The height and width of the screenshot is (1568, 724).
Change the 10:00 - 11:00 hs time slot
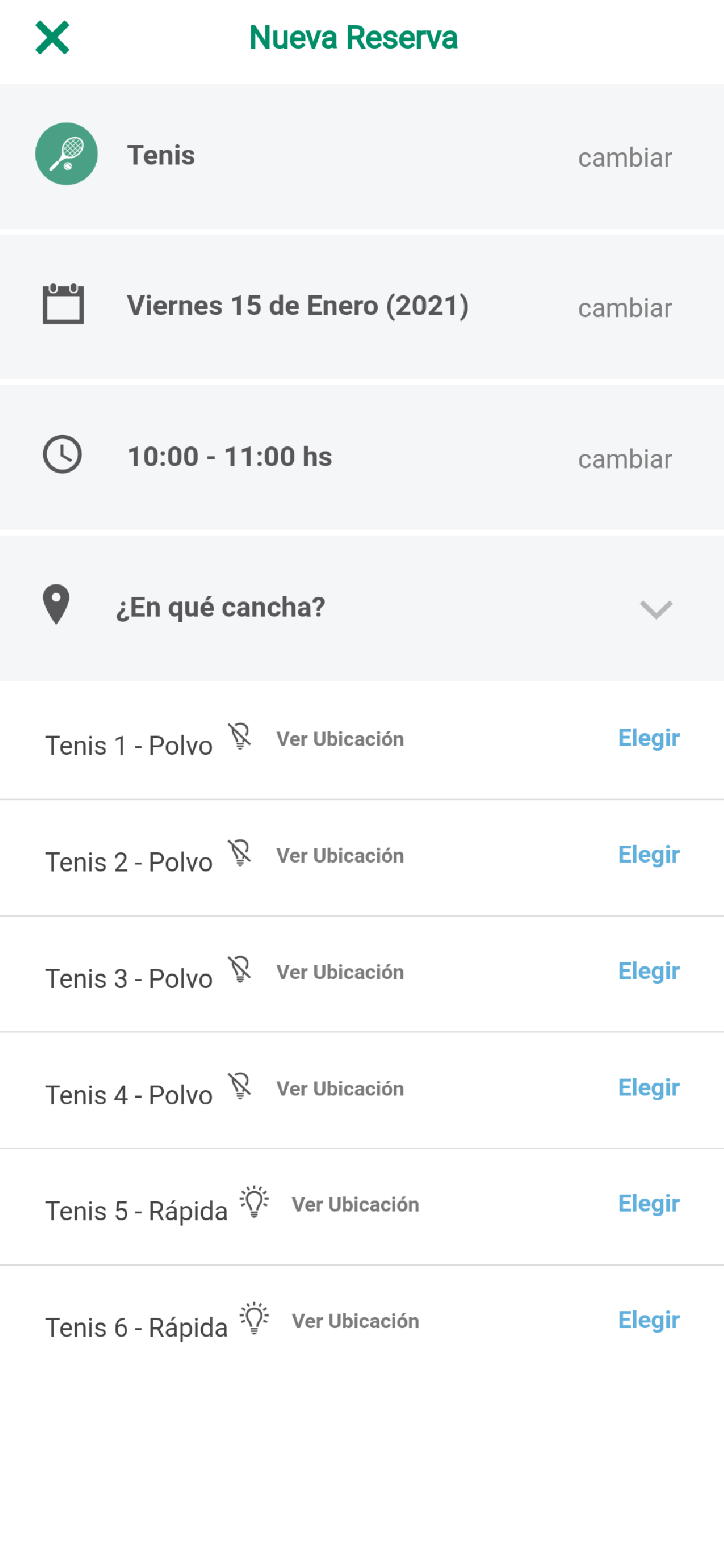click(x=625, y=459)
